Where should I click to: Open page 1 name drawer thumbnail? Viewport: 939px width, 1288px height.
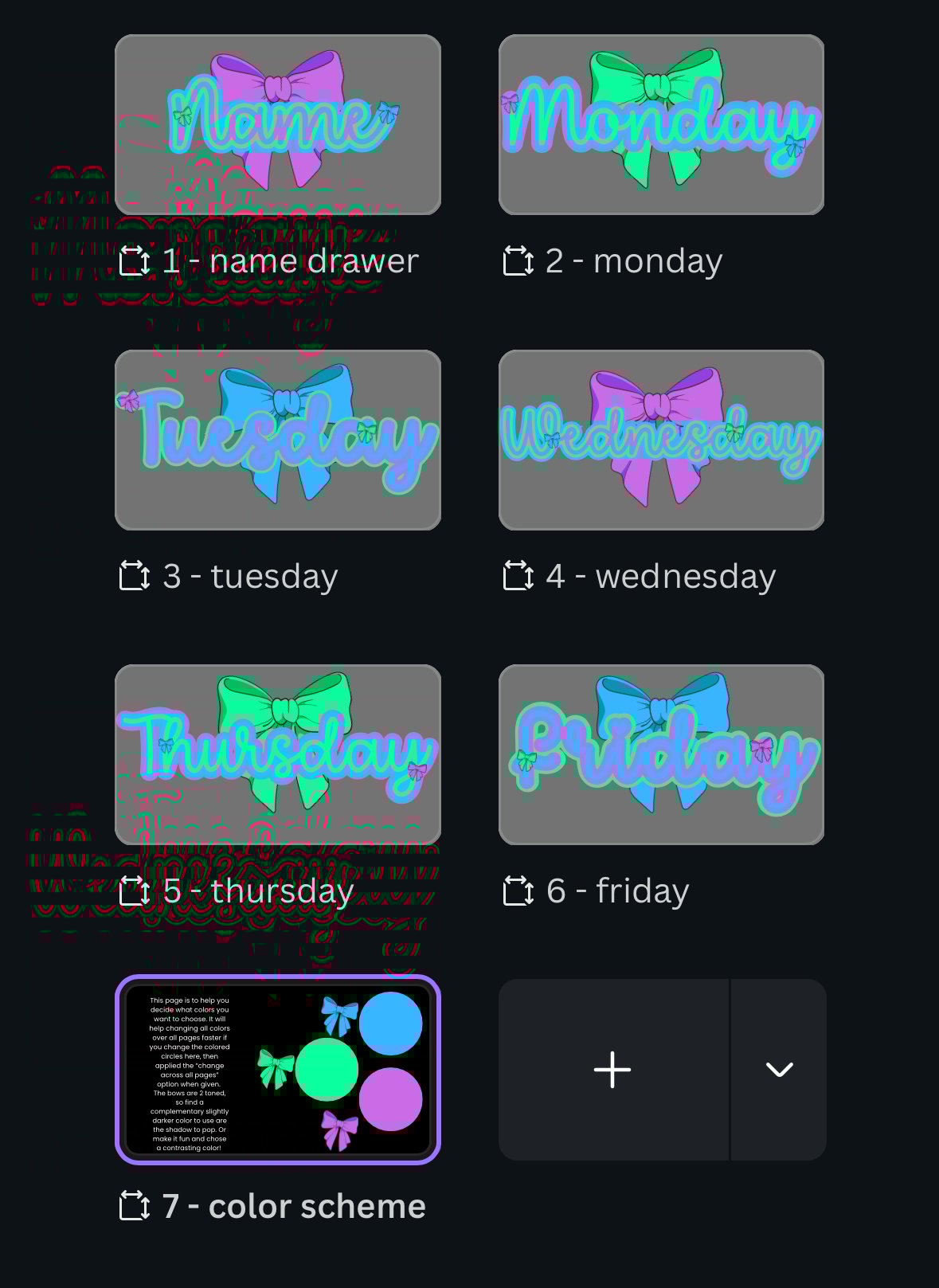[x=278, y=125]
